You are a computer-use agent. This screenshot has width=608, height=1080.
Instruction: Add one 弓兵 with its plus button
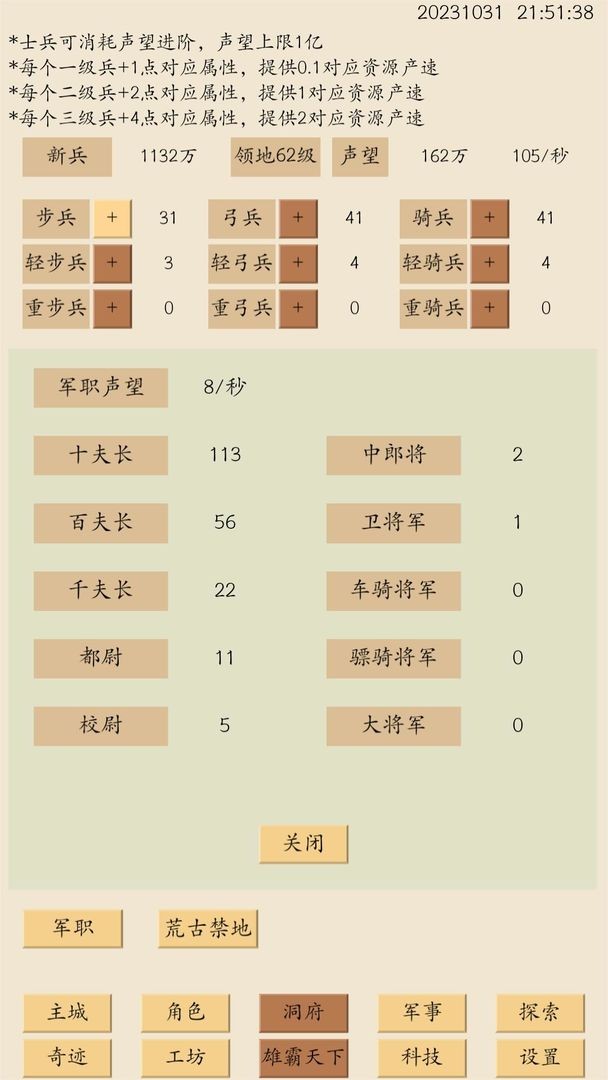click(x=298, y=218)
